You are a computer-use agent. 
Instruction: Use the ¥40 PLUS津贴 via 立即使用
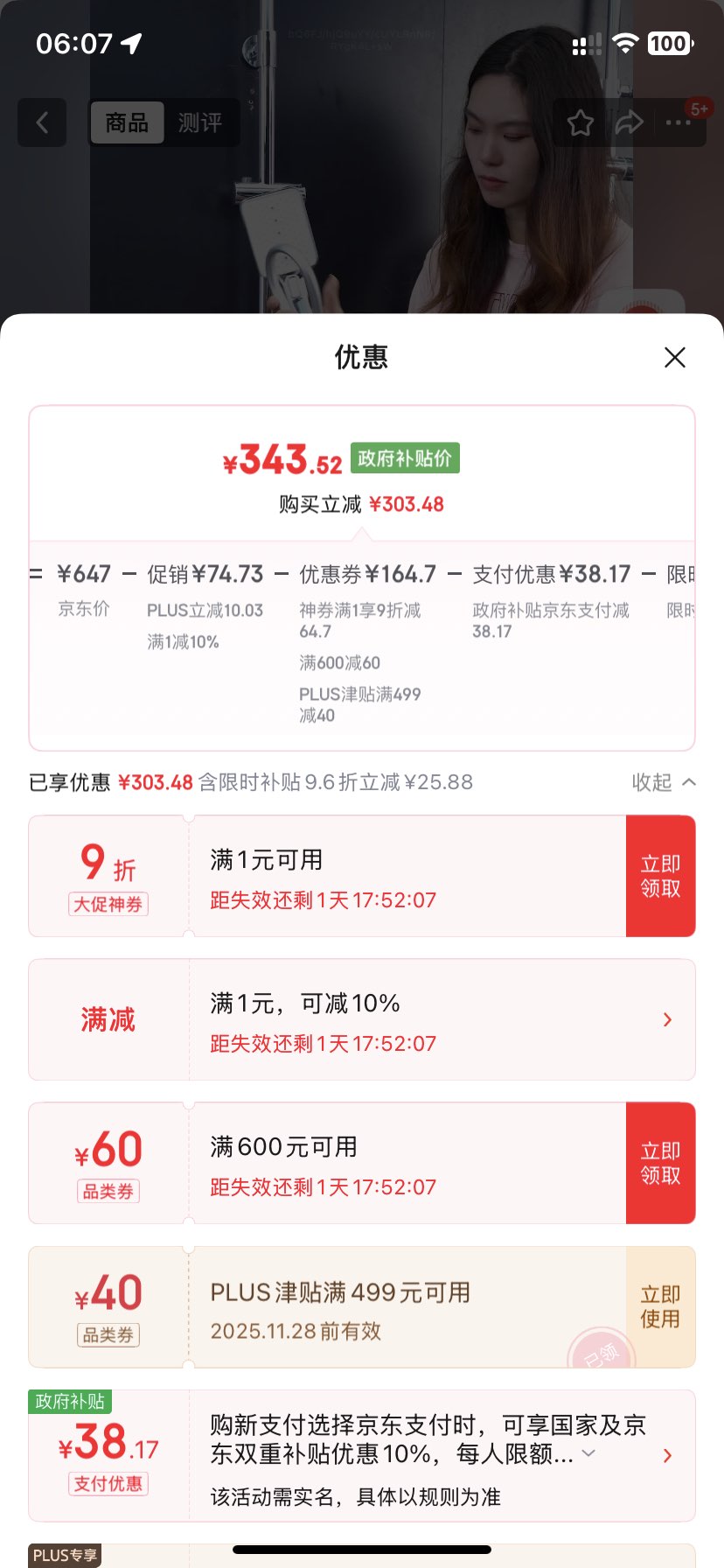[x=661, y=1307]
